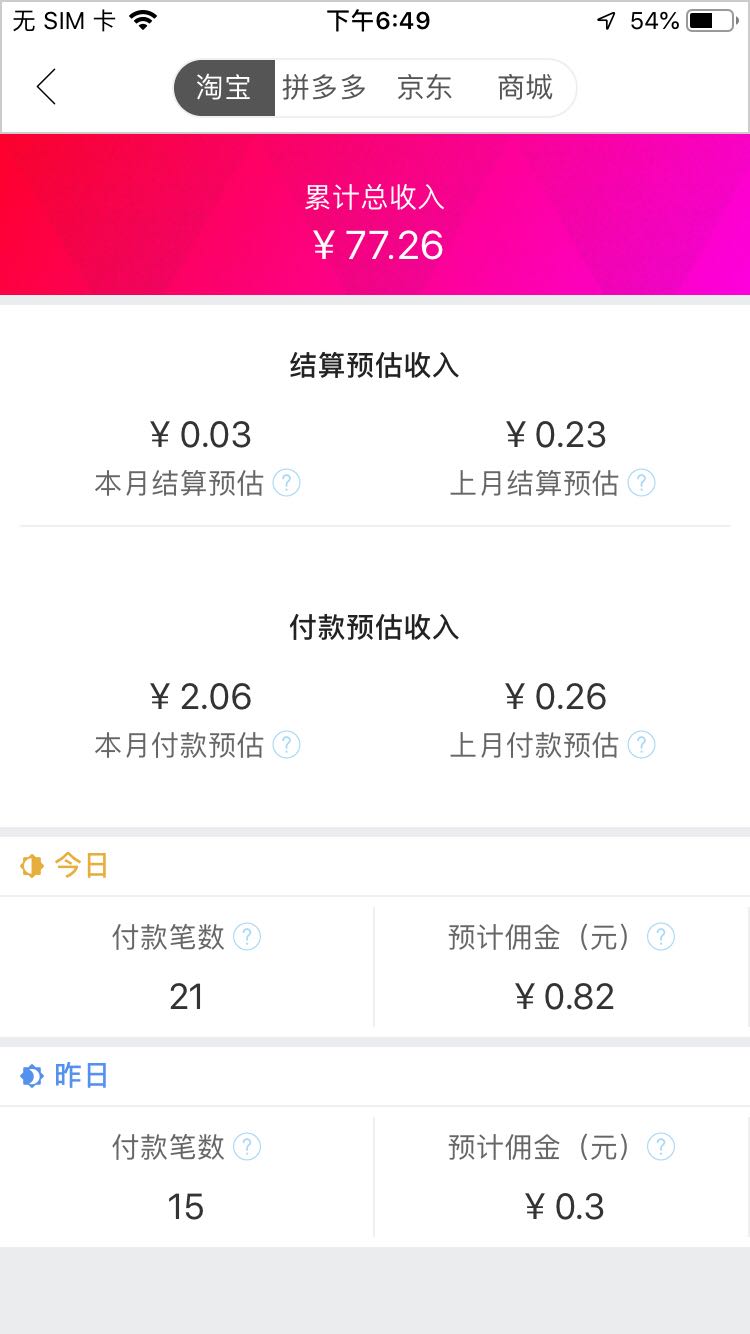This screenshot has width=750, height=1334.
Task: Open help for yesterday's 付款笔数
Action: tap(246, 1147)
